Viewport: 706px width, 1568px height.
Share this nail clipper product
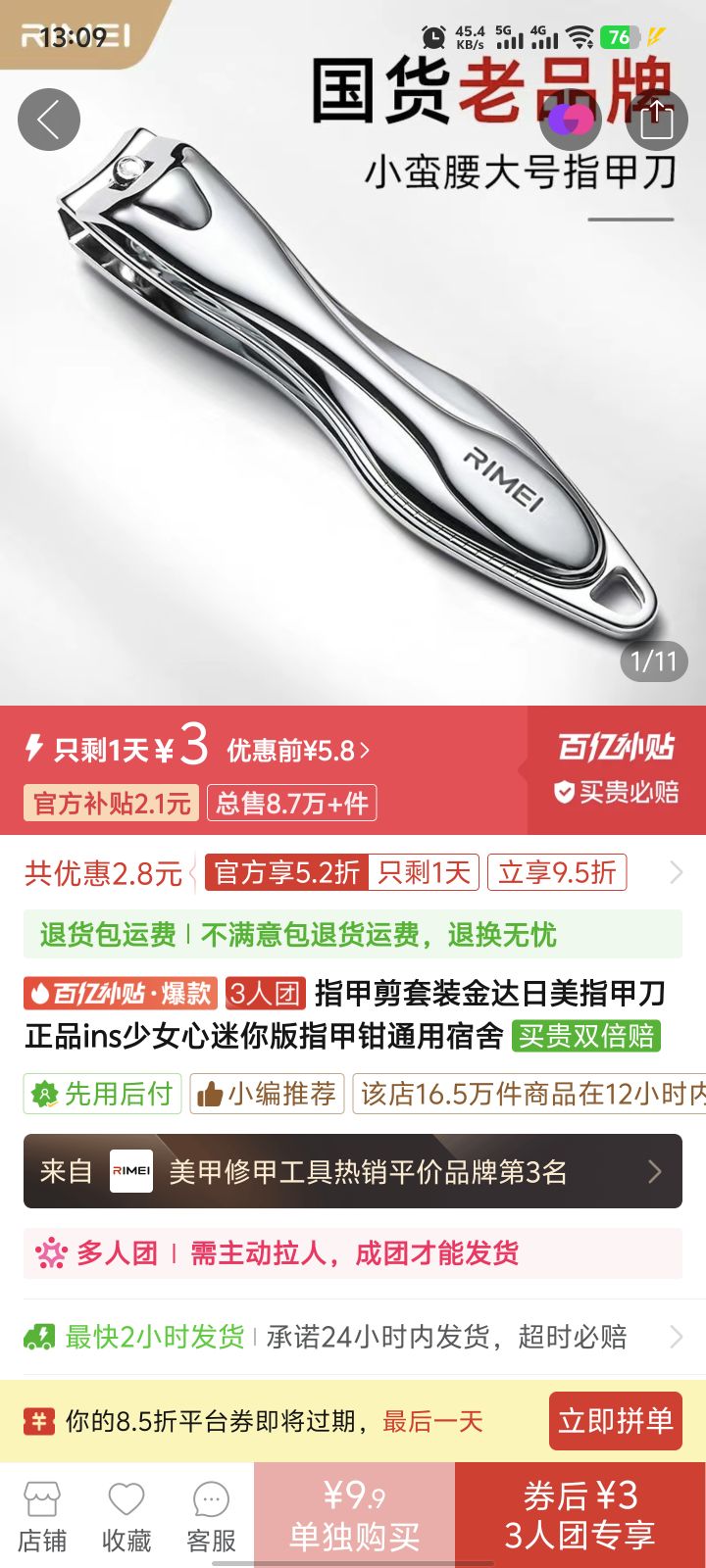657,120
